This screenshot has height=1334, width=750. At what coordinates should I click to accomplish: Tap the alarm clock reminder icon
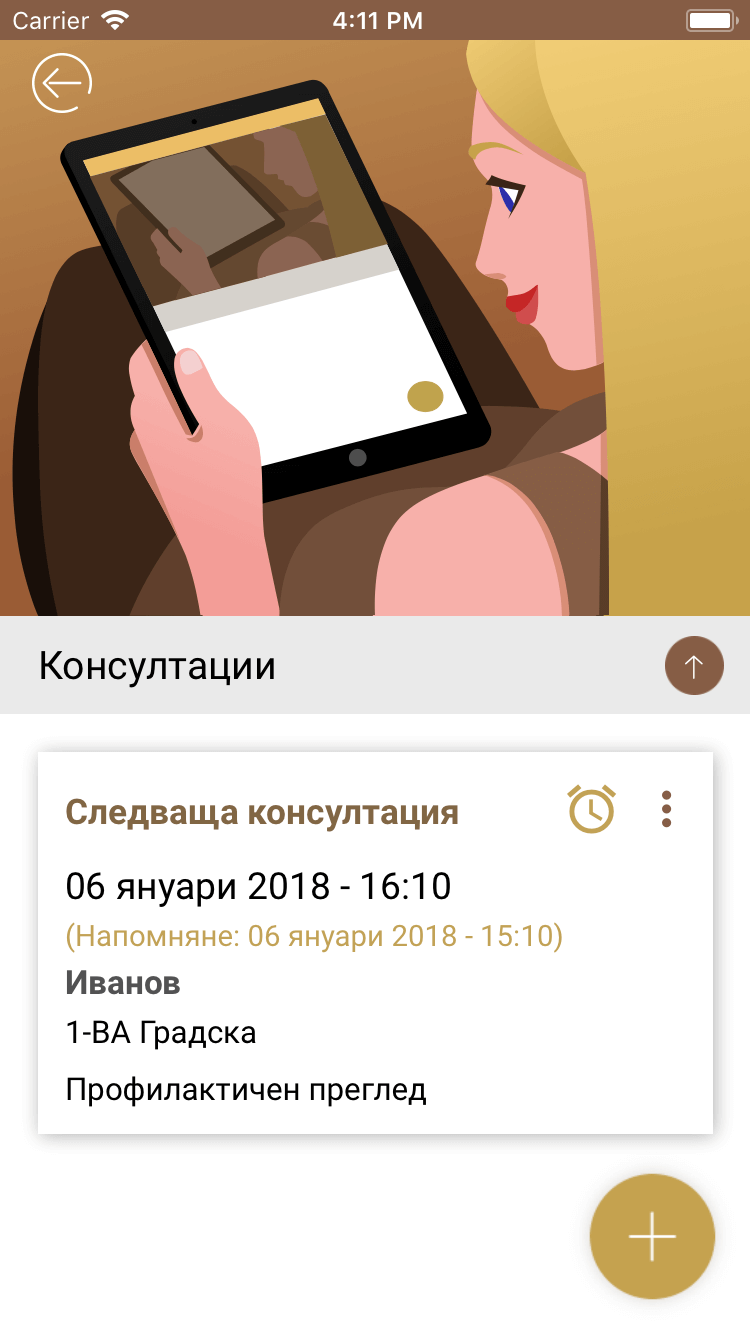[x=592, y=809]
